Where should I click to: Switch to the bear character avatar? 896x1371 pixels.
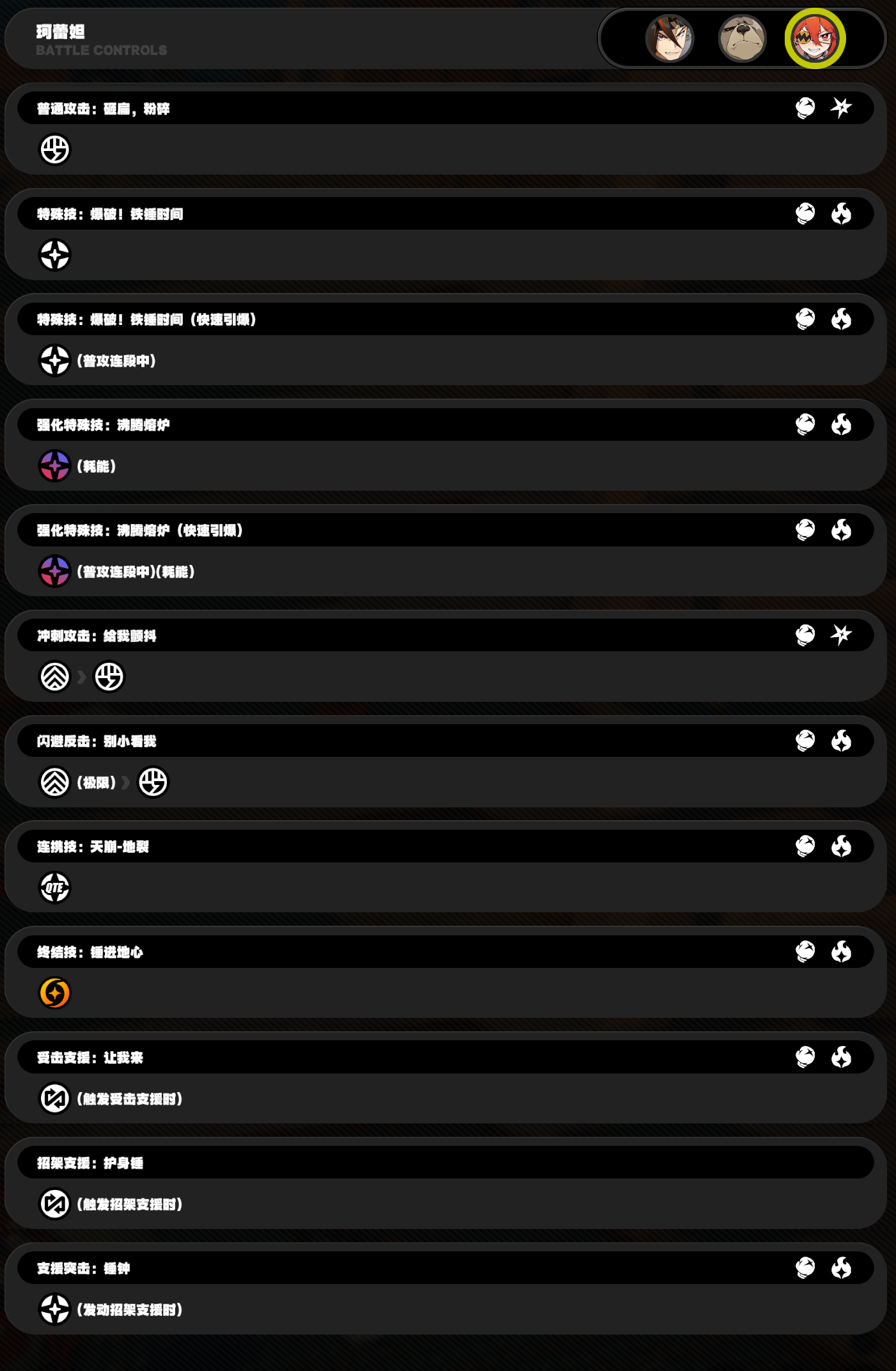742,39
